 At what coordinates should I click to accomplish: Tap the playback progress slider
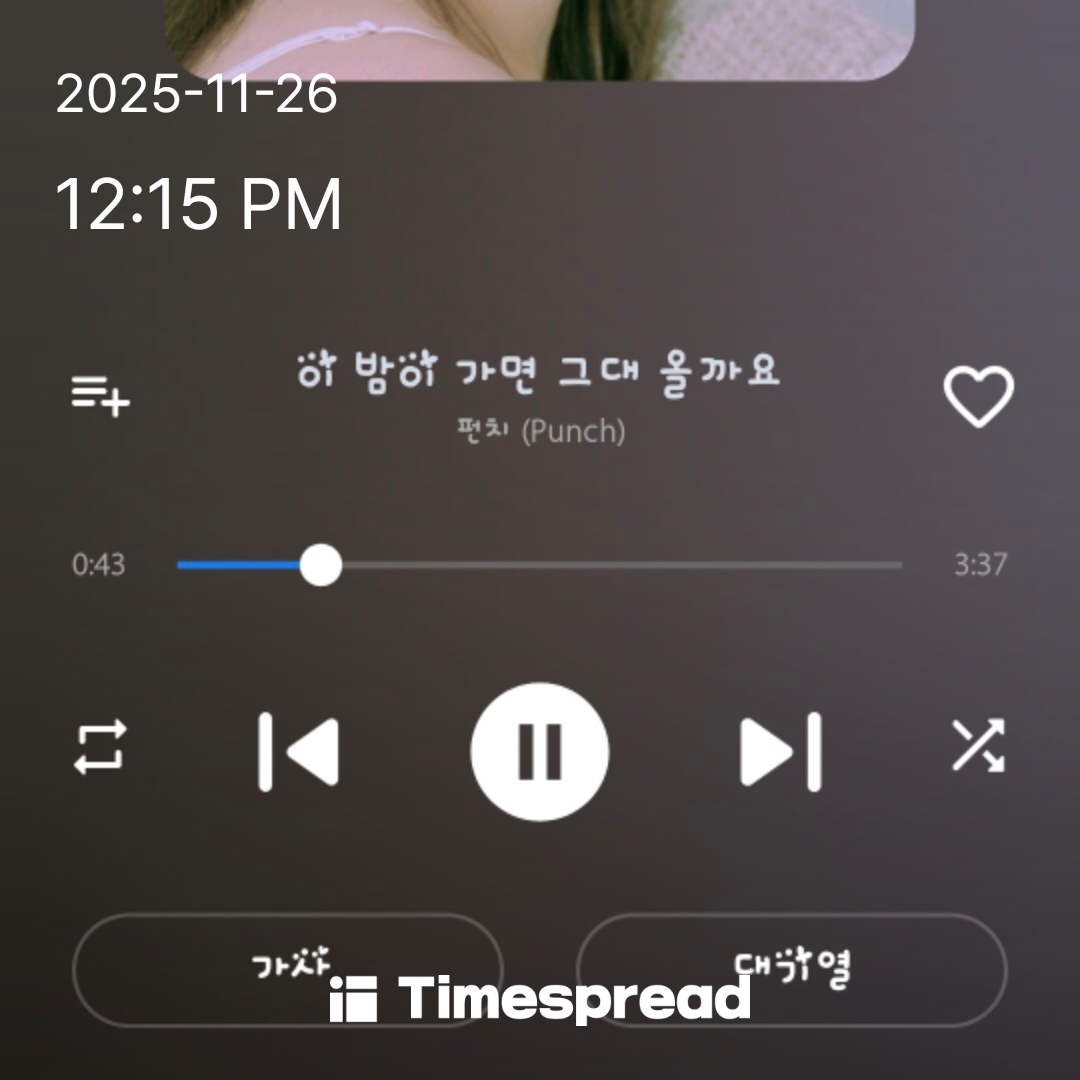pos(540,565)
